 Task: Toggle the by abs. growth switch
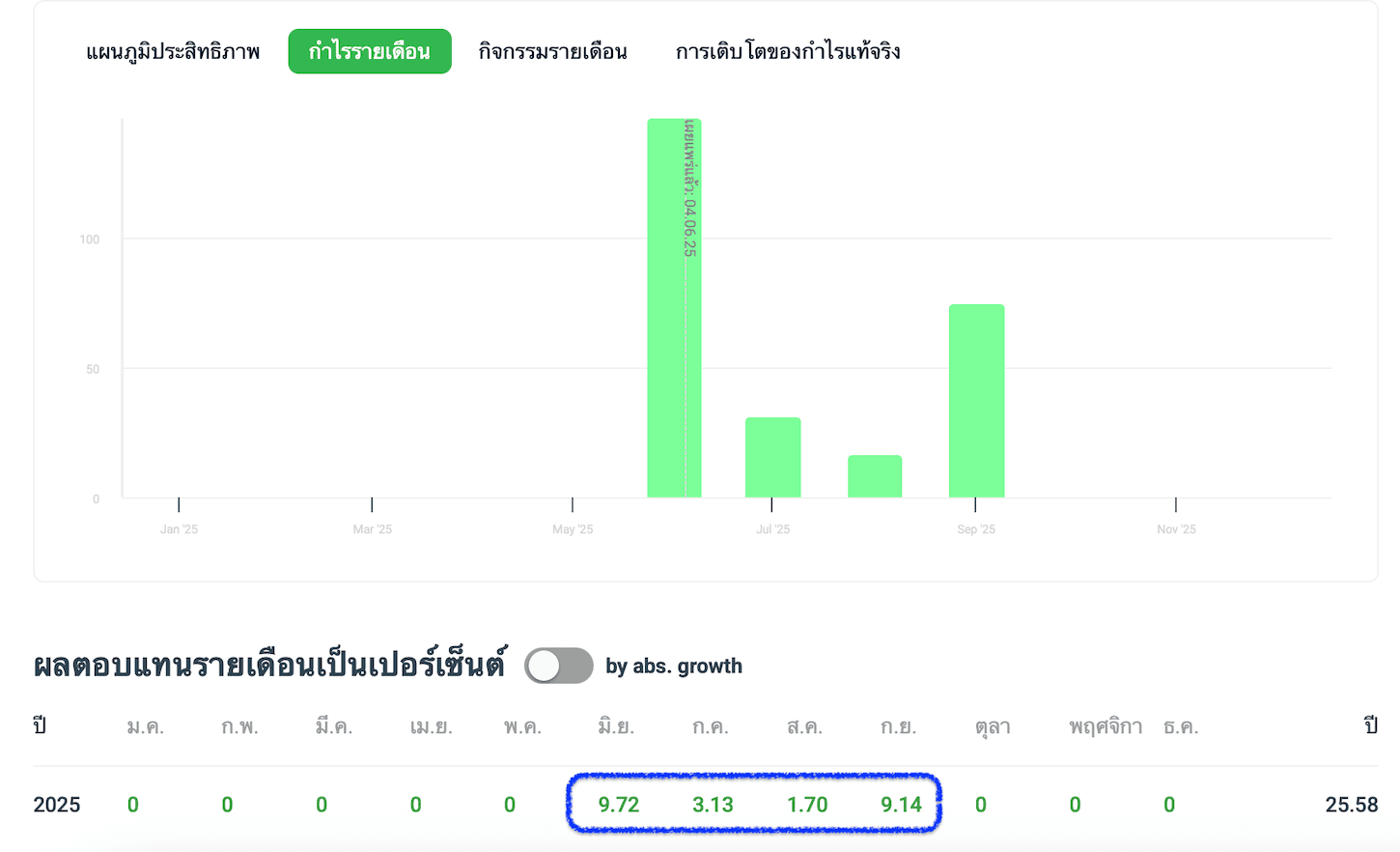click(558, 666)
